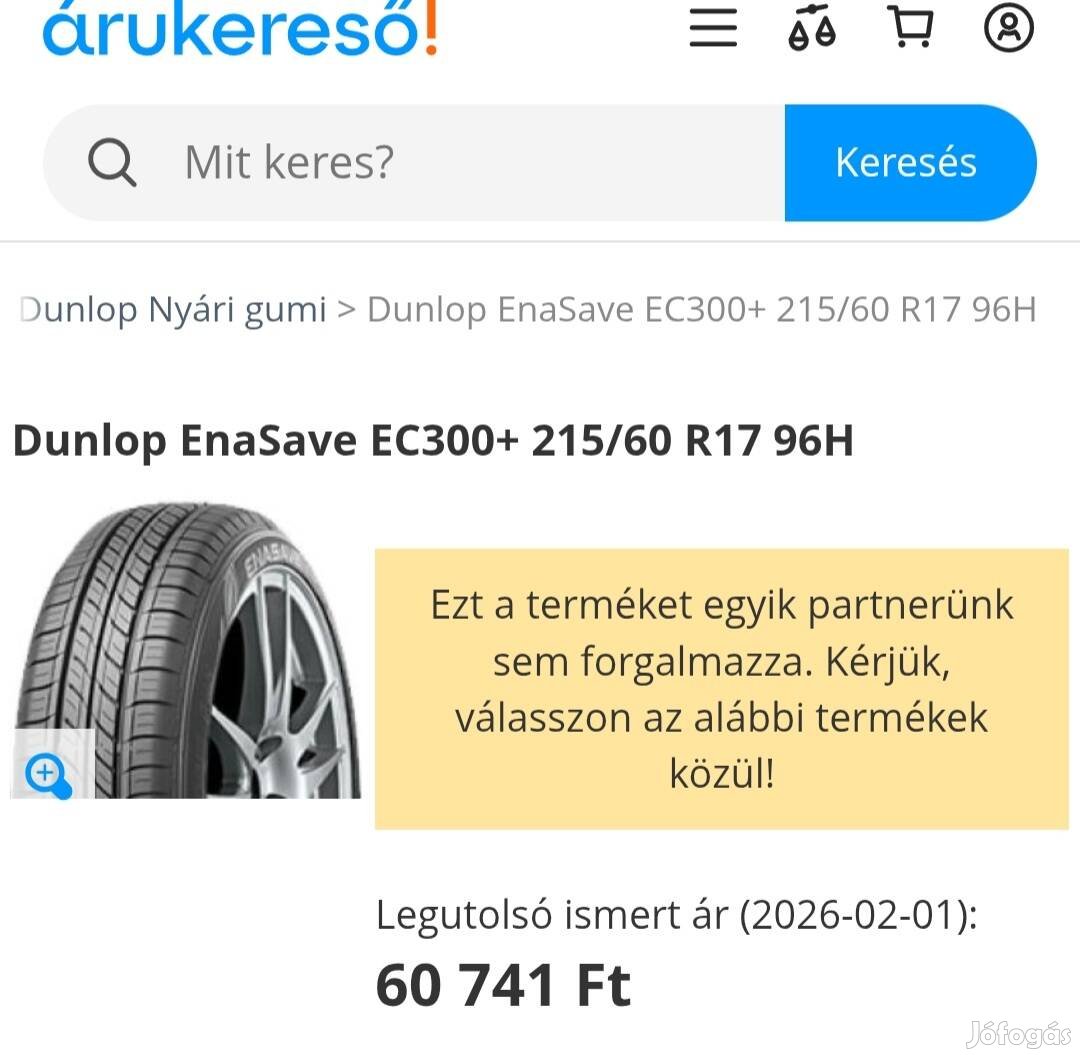Viewport: 1080px width, 1055px height.
Task: Go to Árukereső home via logo
Action: [x=240, y=30]
